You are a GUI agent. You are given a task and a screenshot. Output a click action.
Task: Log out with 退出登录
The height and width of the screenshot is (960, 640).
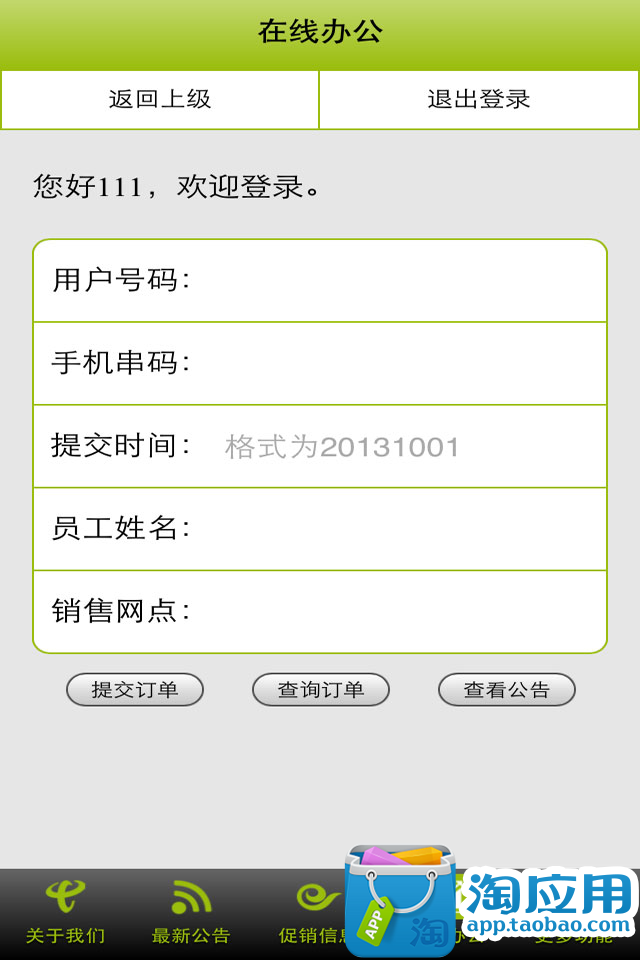479,100
